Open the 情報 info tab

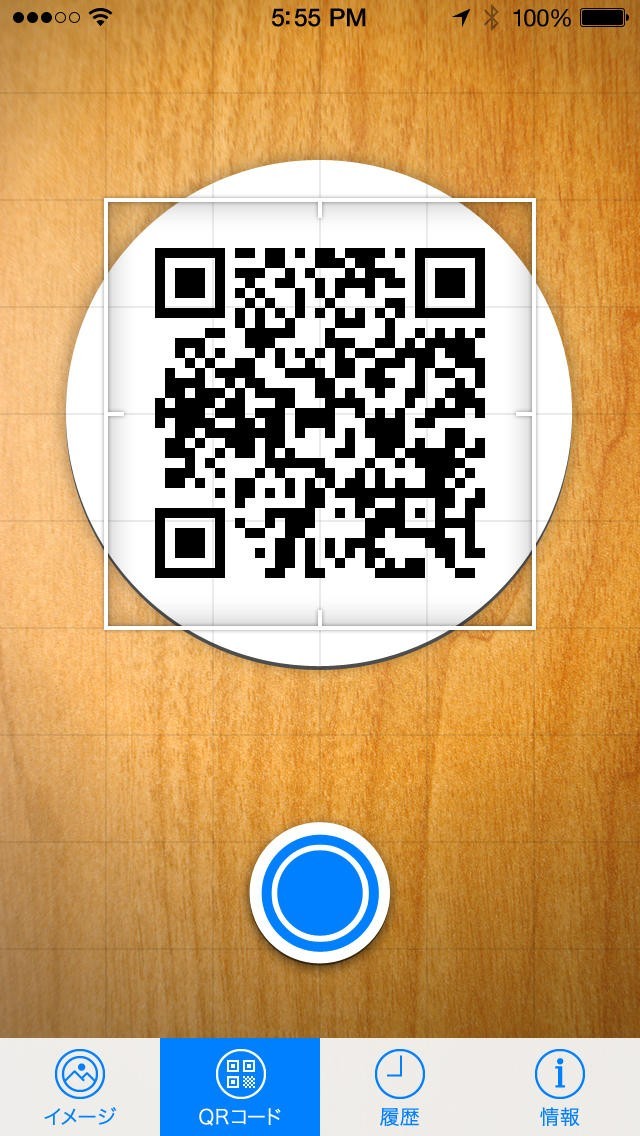coord(560,1087)
